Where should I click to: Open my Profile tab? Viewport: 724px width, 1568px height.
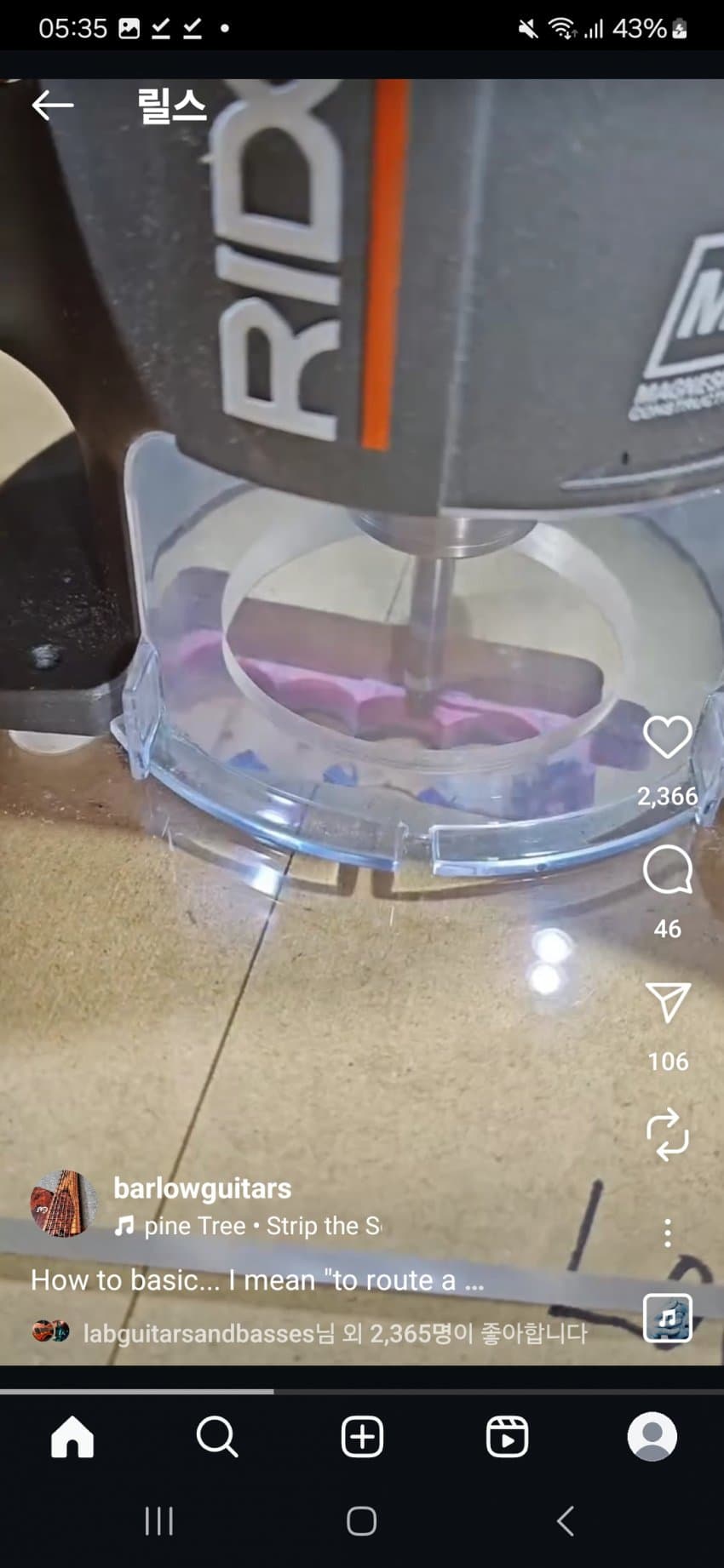(x=652, y=1437)
